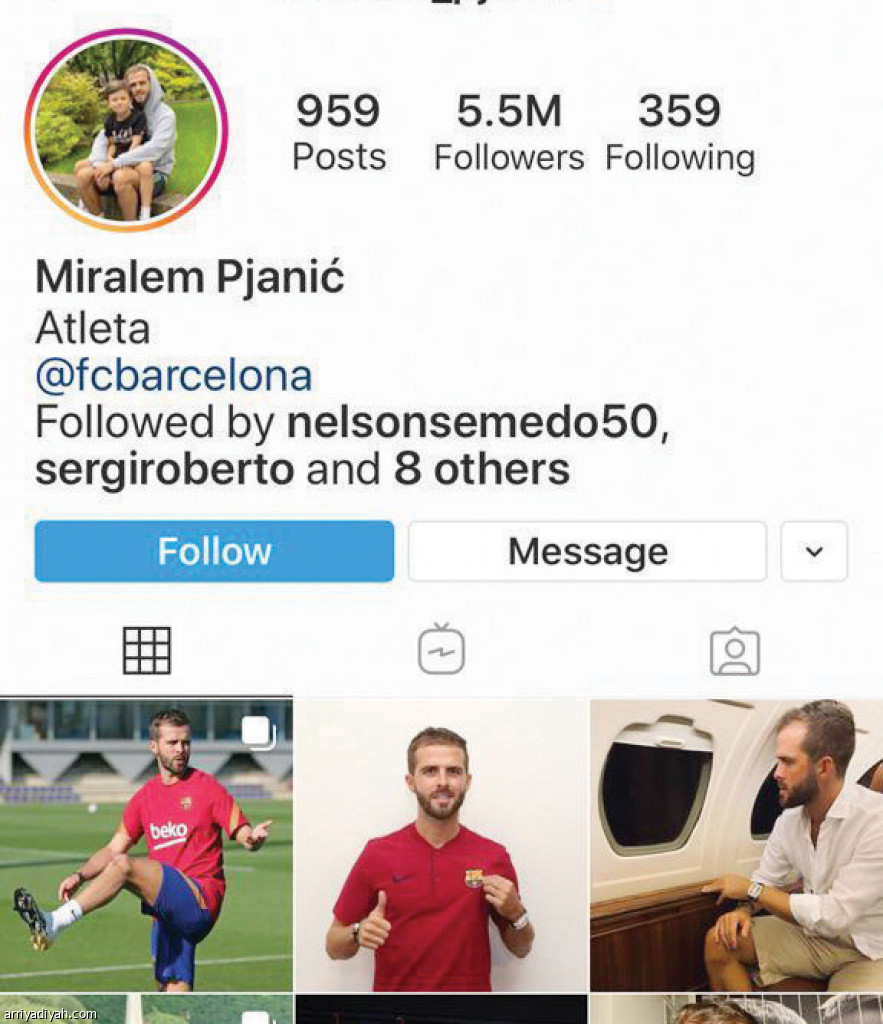
Task: Open the 5.5M Followers list
Action: [508, 132]
